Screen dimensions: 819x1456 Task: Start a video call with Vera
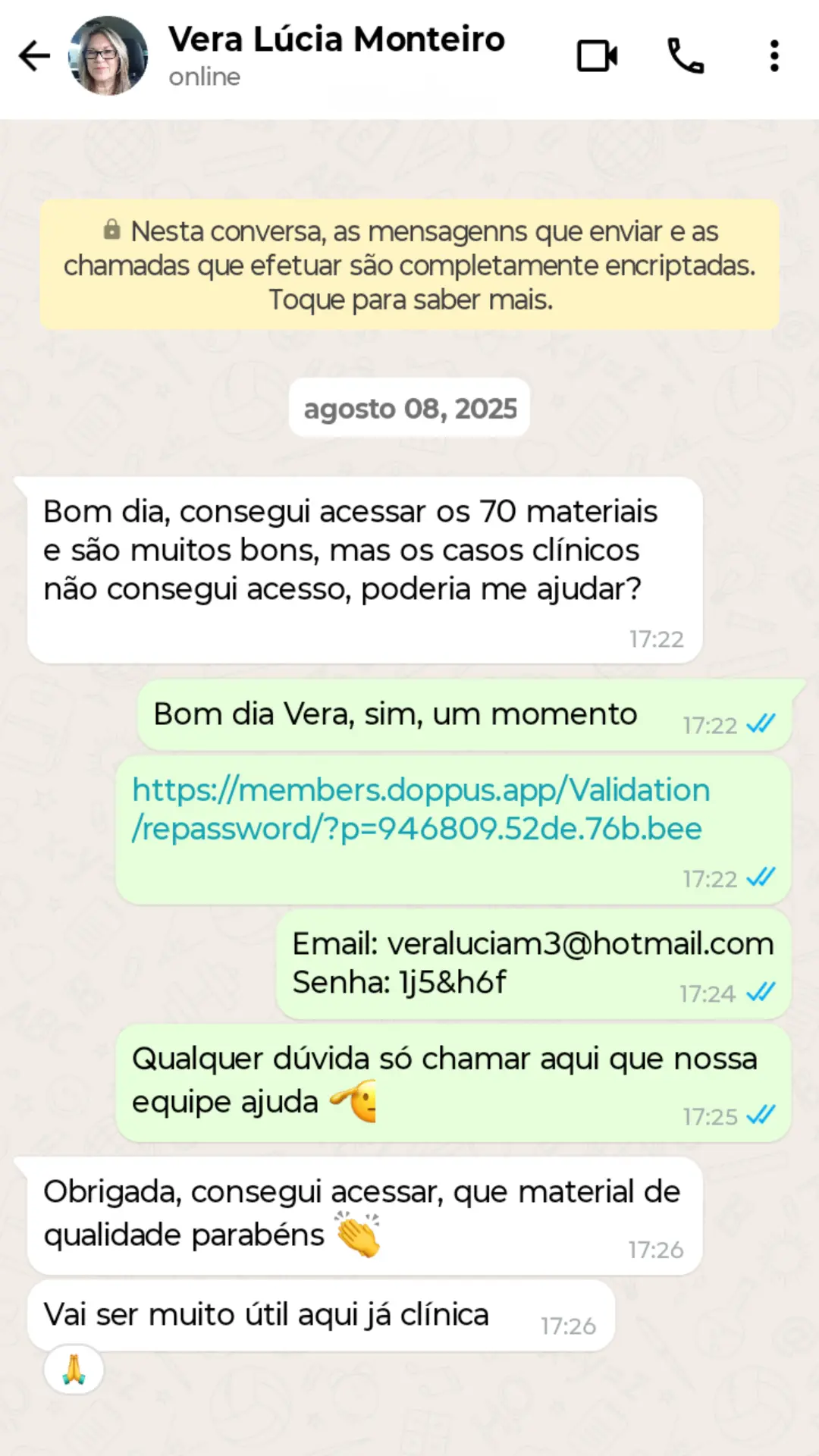point(597,56)
